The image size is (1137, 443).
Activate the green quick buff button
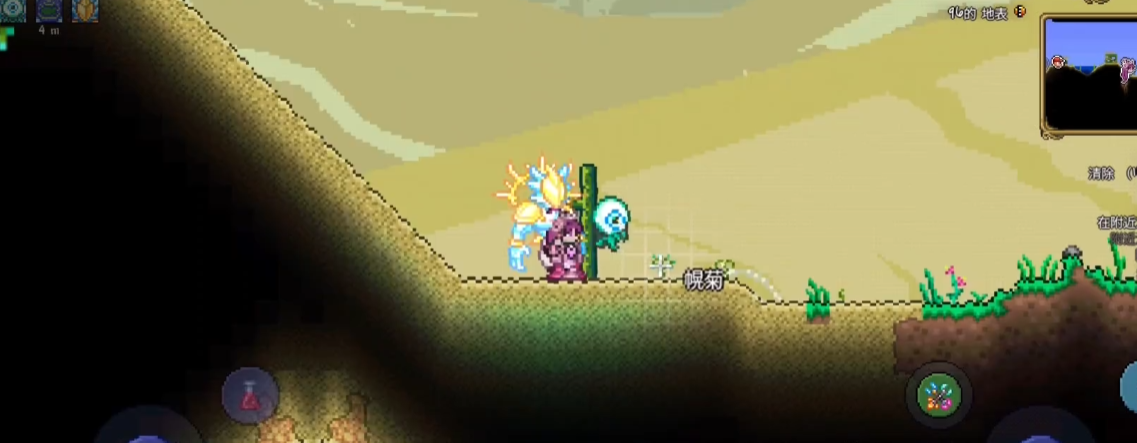939,395
